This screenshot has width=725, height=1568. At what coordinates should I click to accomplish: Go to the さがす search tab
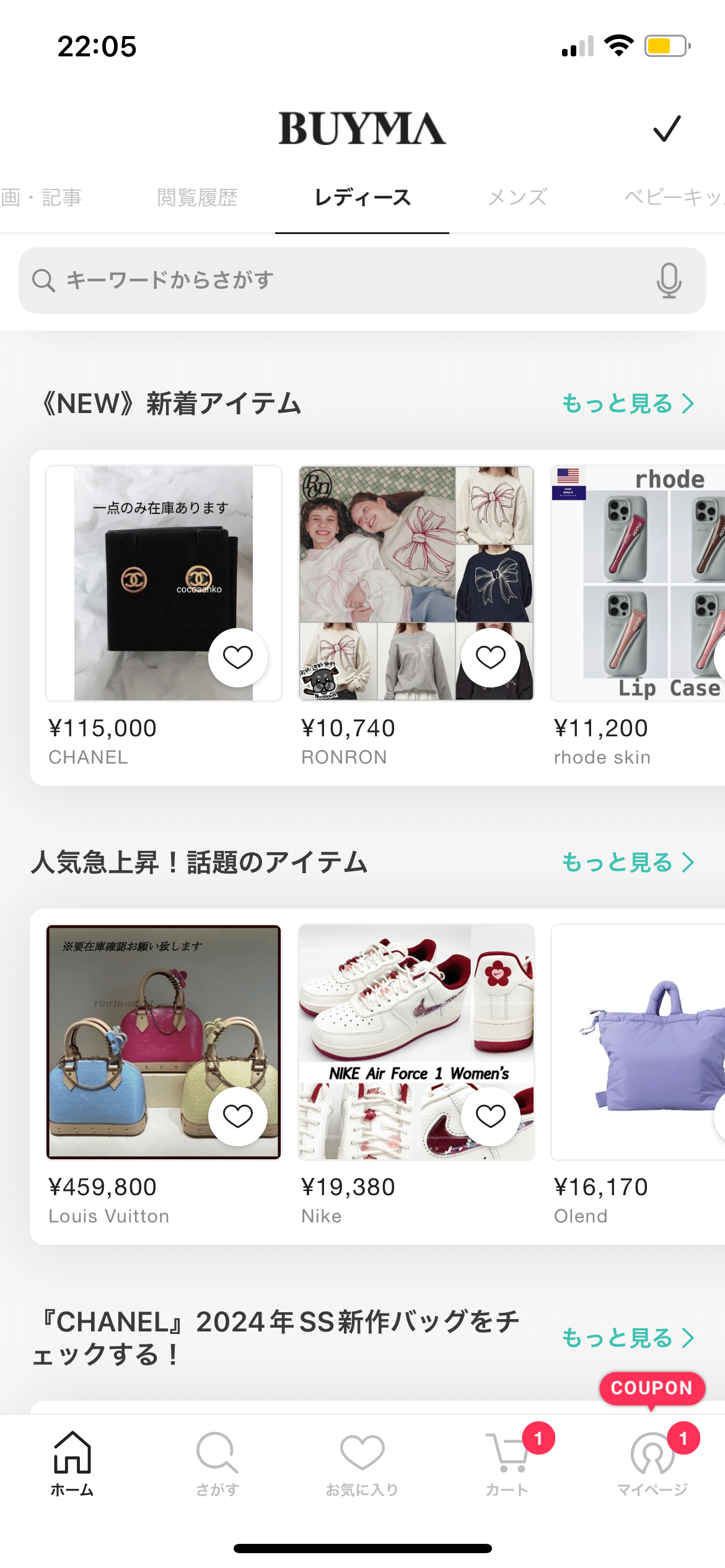click(217, 1463)
